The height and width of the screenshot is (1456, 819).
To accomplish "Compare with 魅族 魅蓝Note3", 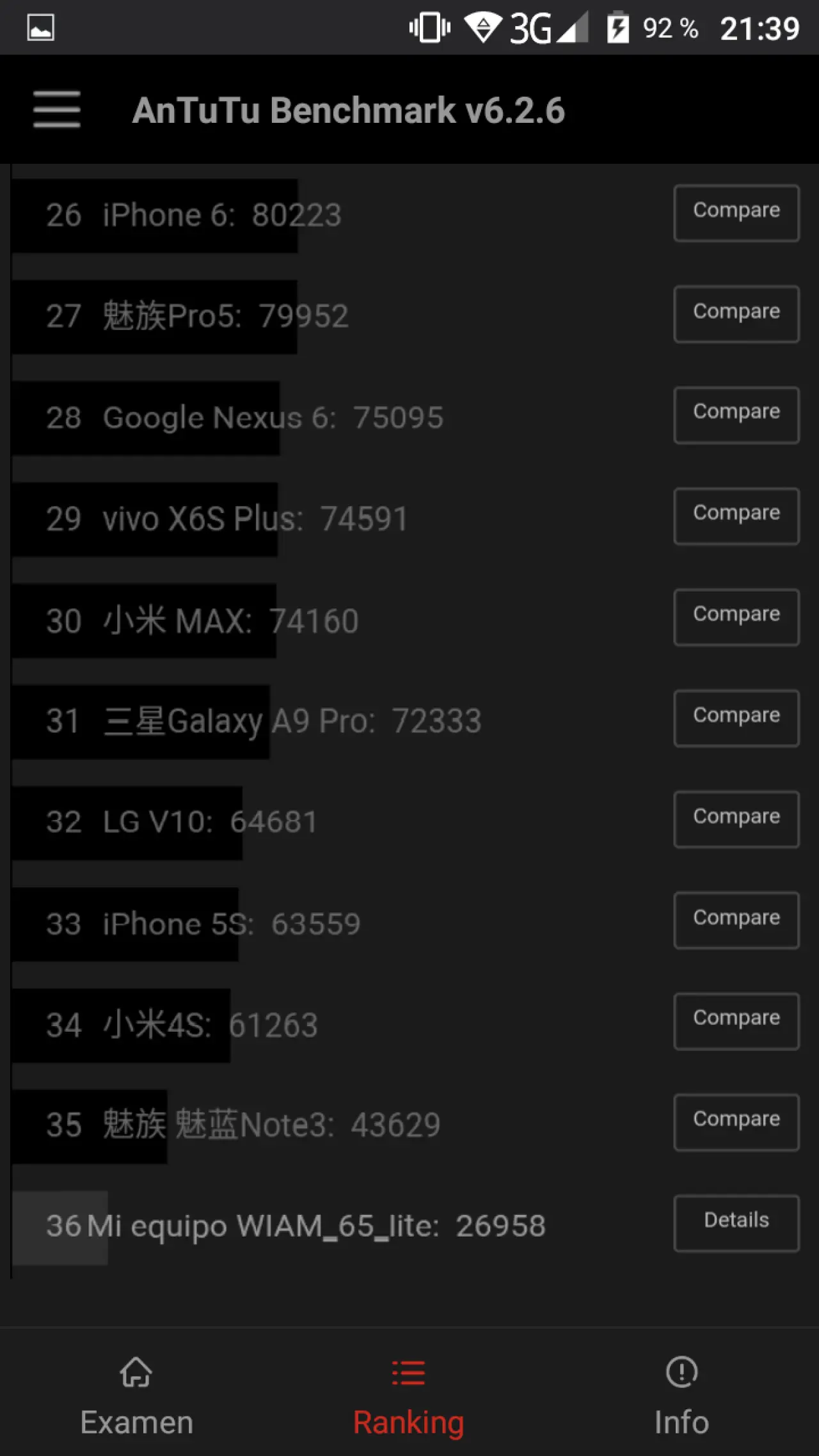I will [736, 1123].
